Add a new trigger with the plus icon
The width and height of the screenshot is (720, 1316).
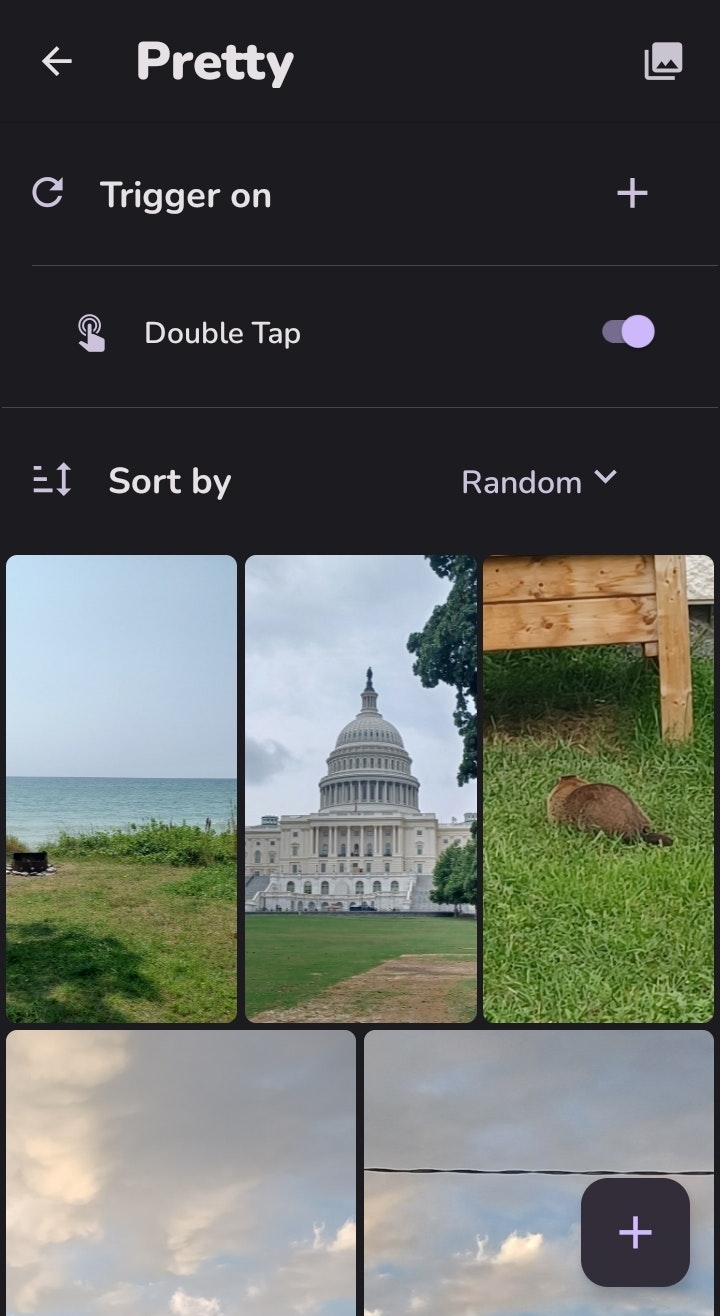(x=632, y=194)
